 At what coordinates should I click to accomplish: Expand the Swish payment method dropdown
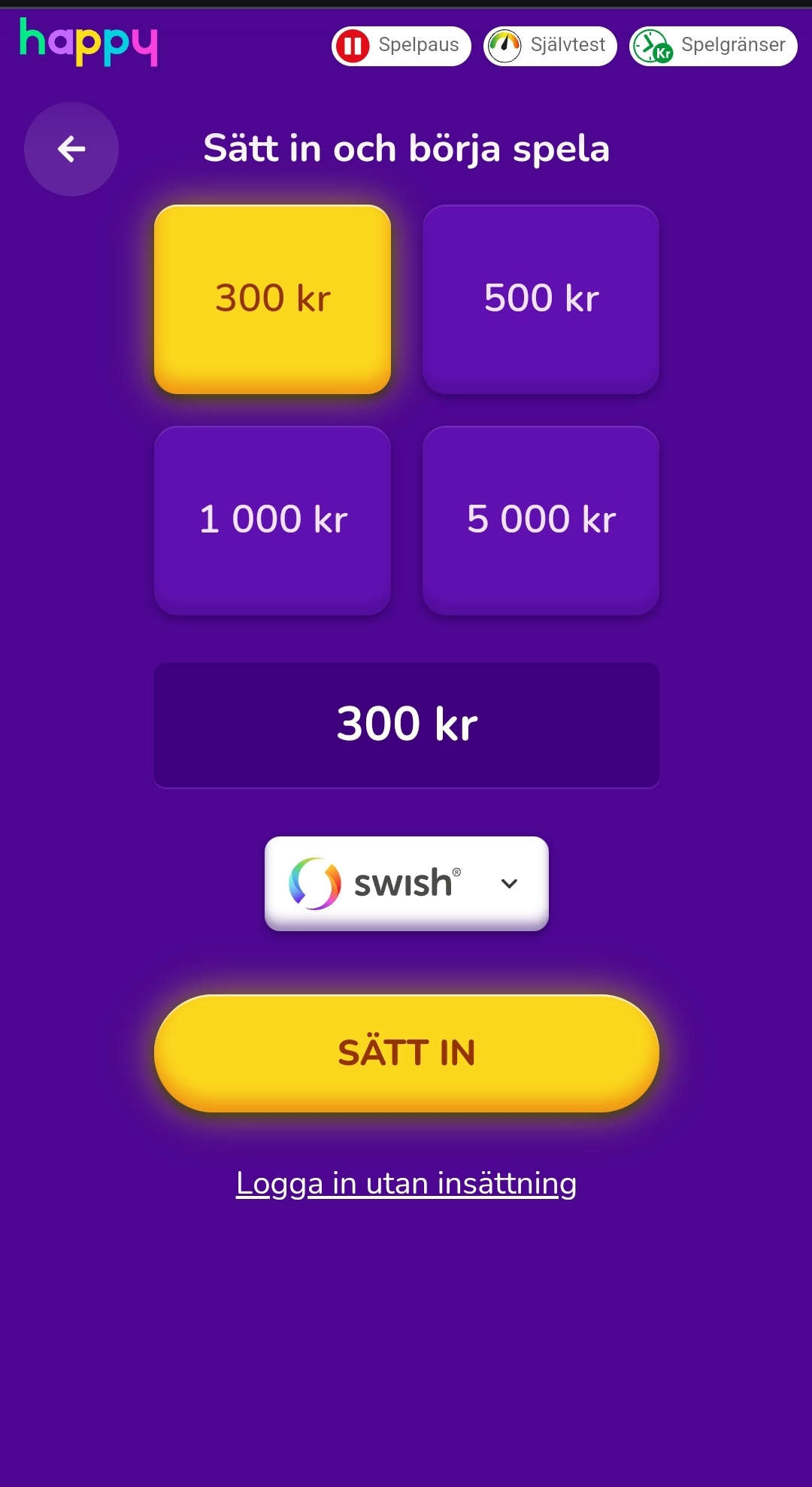point(406,883)
